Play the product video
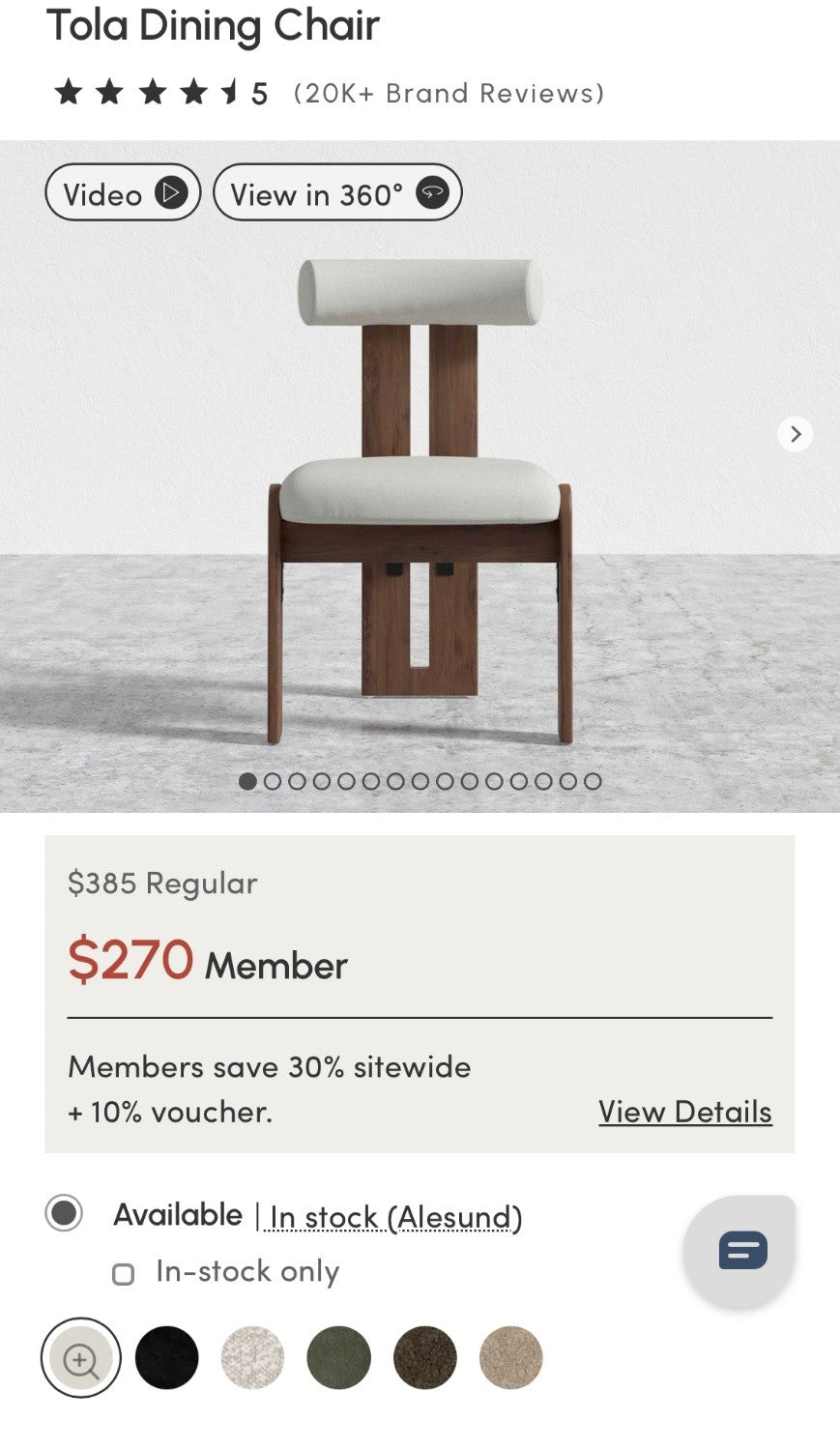The width and height of the screenshot is (840, 1450). [x=122, y=194]
